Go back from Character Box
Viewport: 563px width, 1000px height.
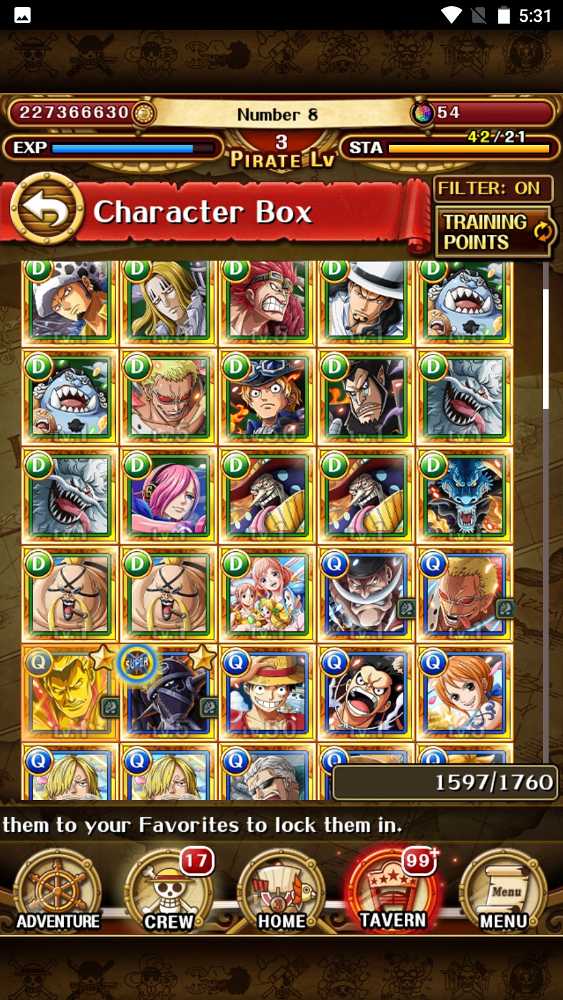pos(47,210)
